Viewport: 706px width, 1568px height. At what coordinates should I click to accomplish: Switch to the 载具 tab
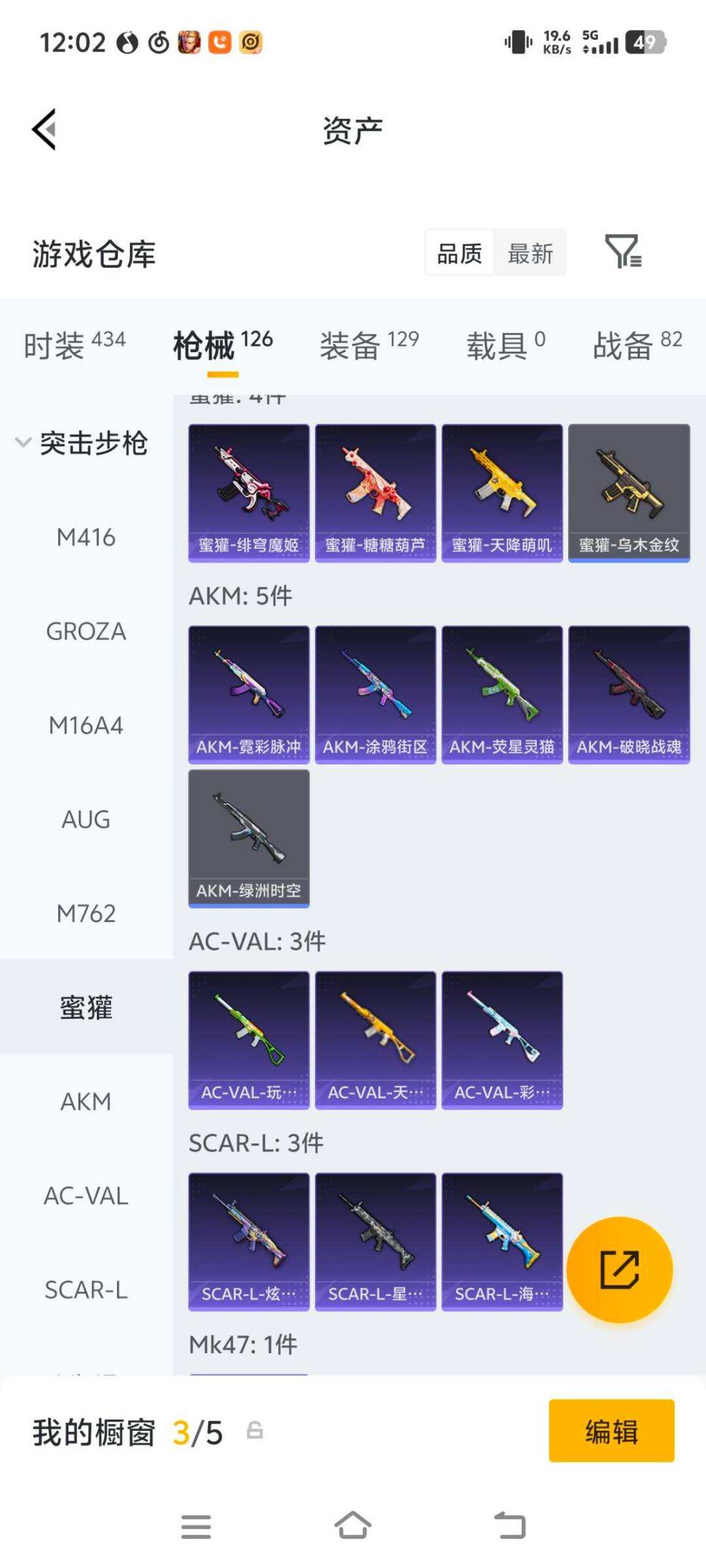(x=505, y=345)
